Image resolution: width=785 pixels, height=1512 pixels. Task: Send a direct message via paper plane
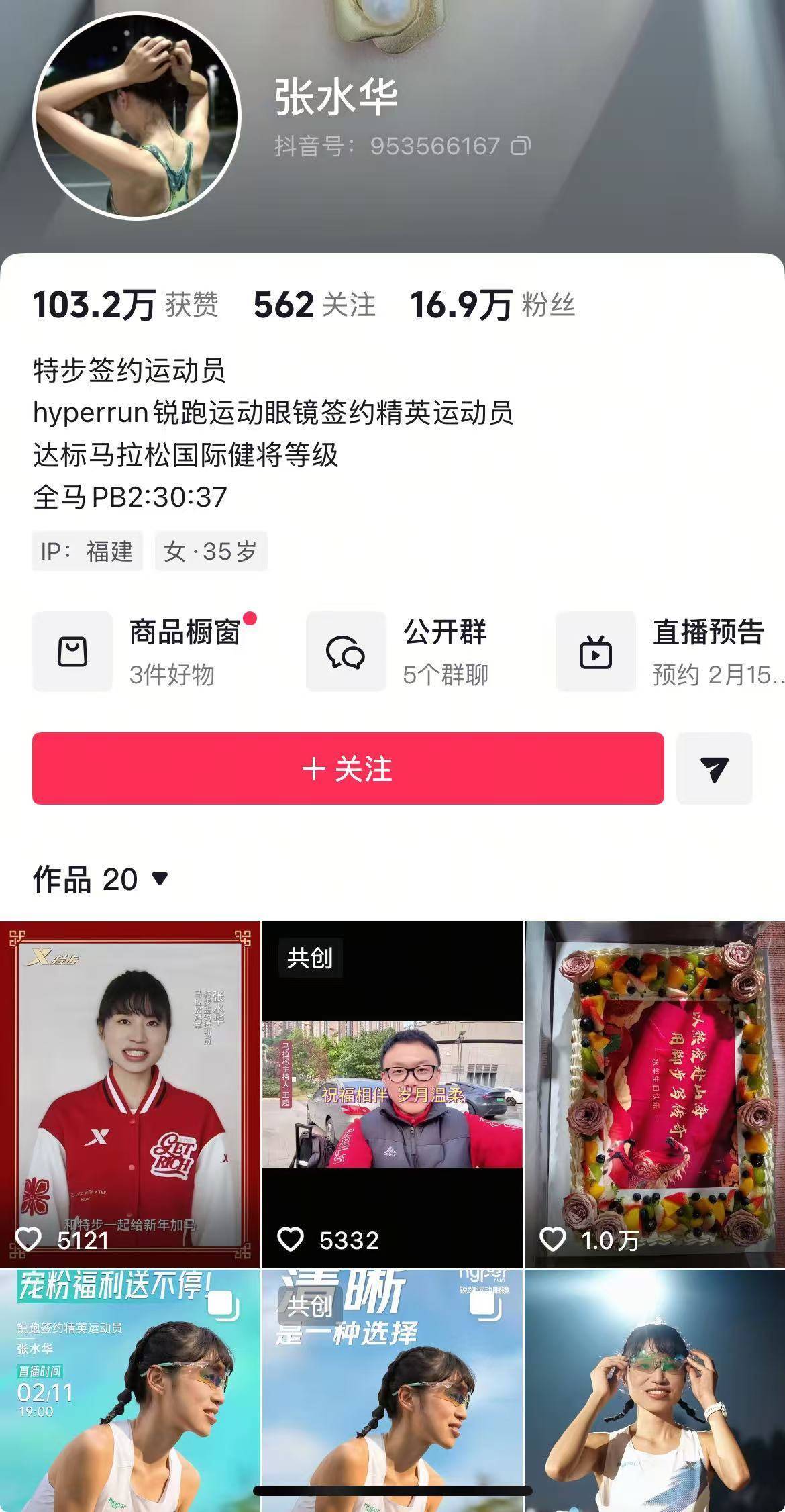point(714,768)
